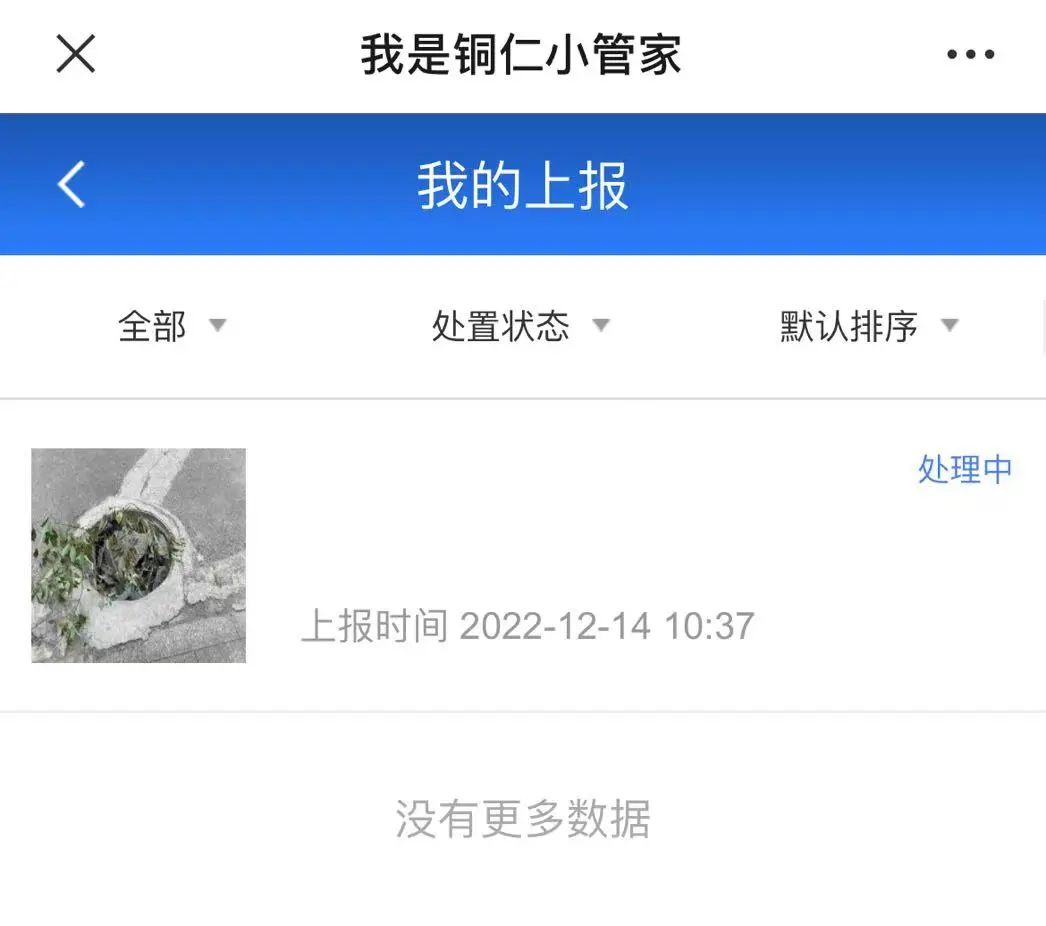Go back from 我的上报 page
The width and height of the screenshot is (1046, 926).
(x=72, y=185)
